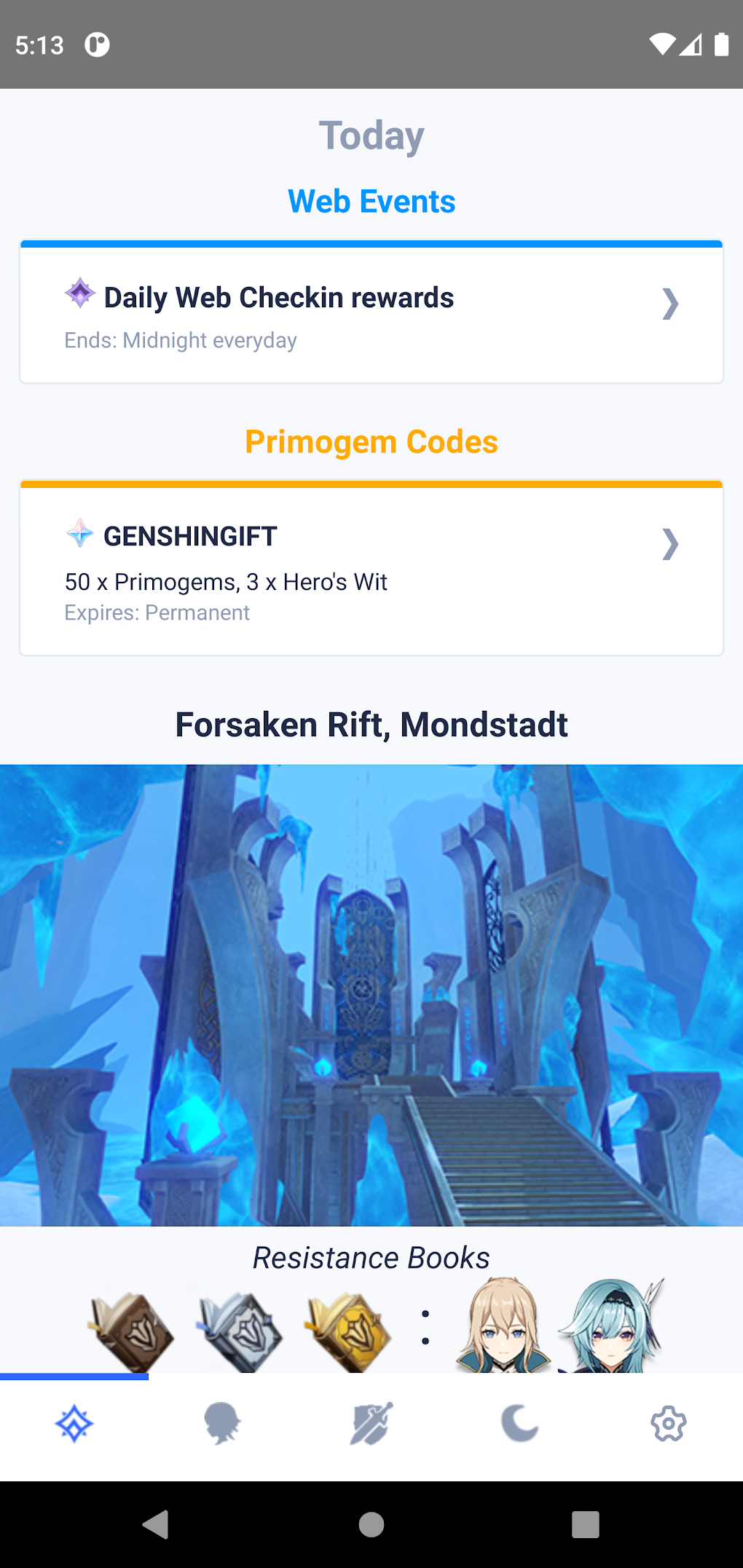Go back with system back button

[x=156, y=1524]
